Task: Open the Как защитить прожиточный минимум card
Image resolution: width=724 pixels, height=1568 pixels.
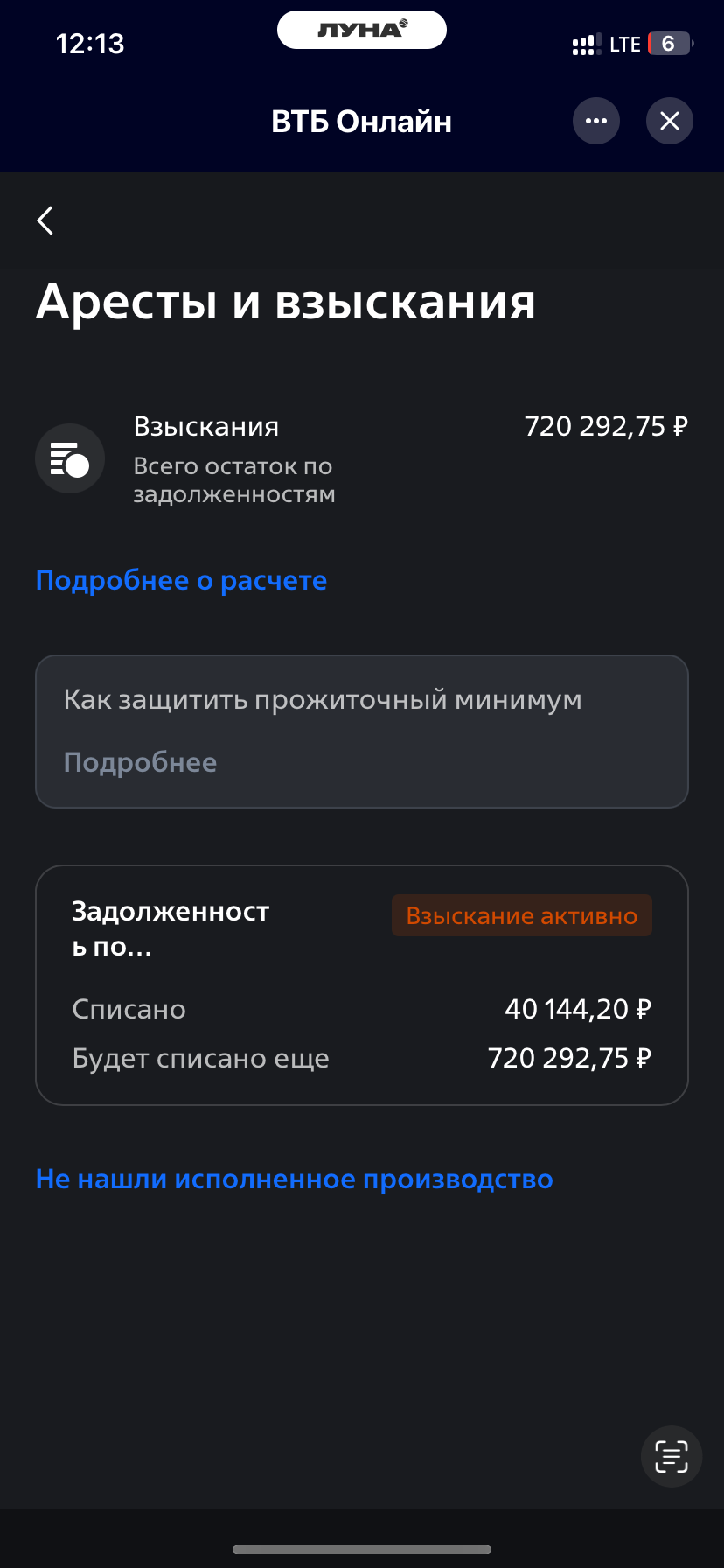Action: pos(361,731)
